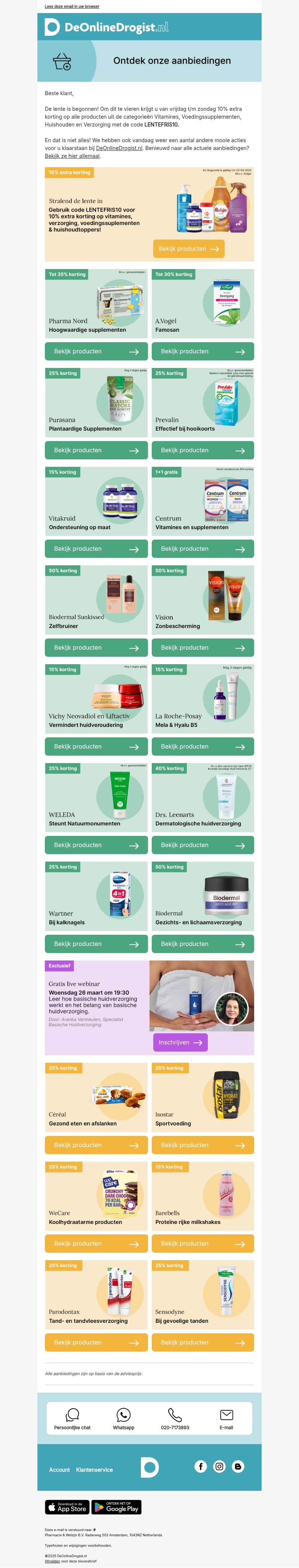The height and width of the screenshot is (1568, 299).
Task: Tap 'Afmelden' unsubscribe link
Action: (x=52, y=1561)
